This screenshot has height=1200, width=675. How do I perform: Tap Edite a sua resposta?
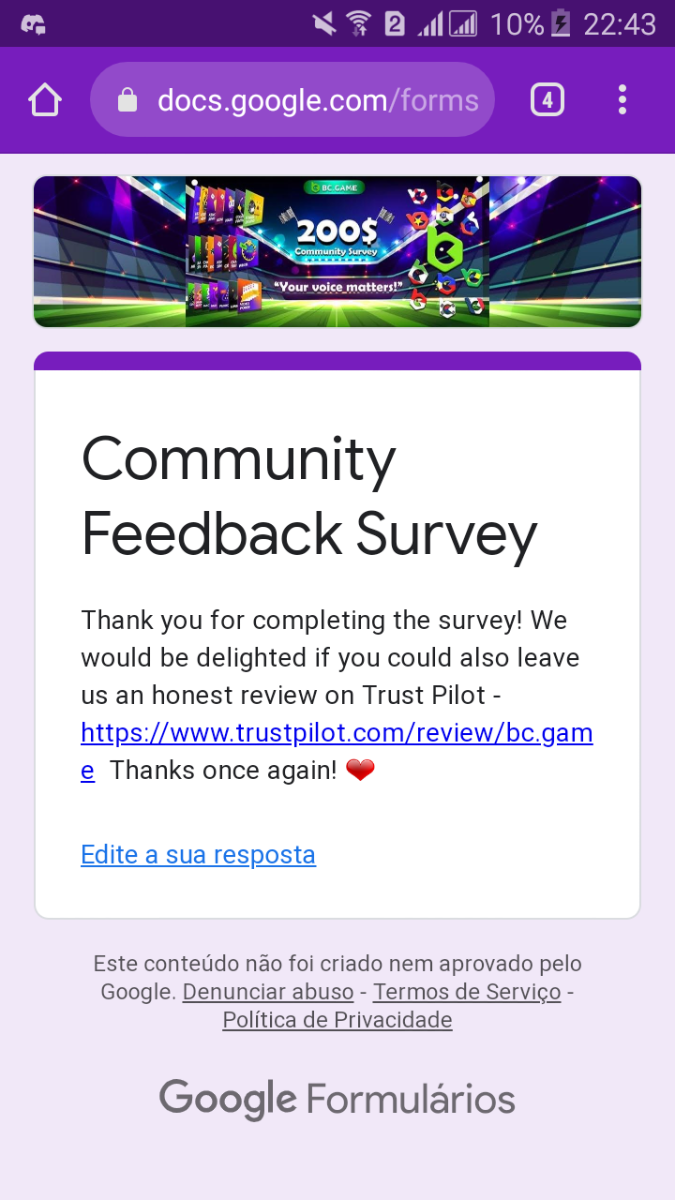coord(198,855)
